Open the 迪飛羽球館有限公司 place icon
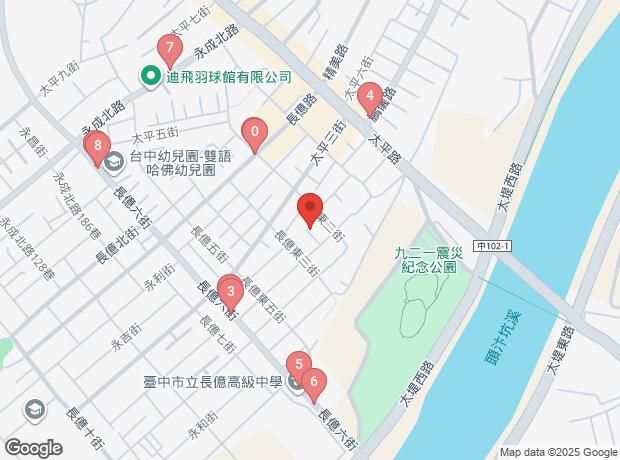620x460 pixels. tap(151, 75)
